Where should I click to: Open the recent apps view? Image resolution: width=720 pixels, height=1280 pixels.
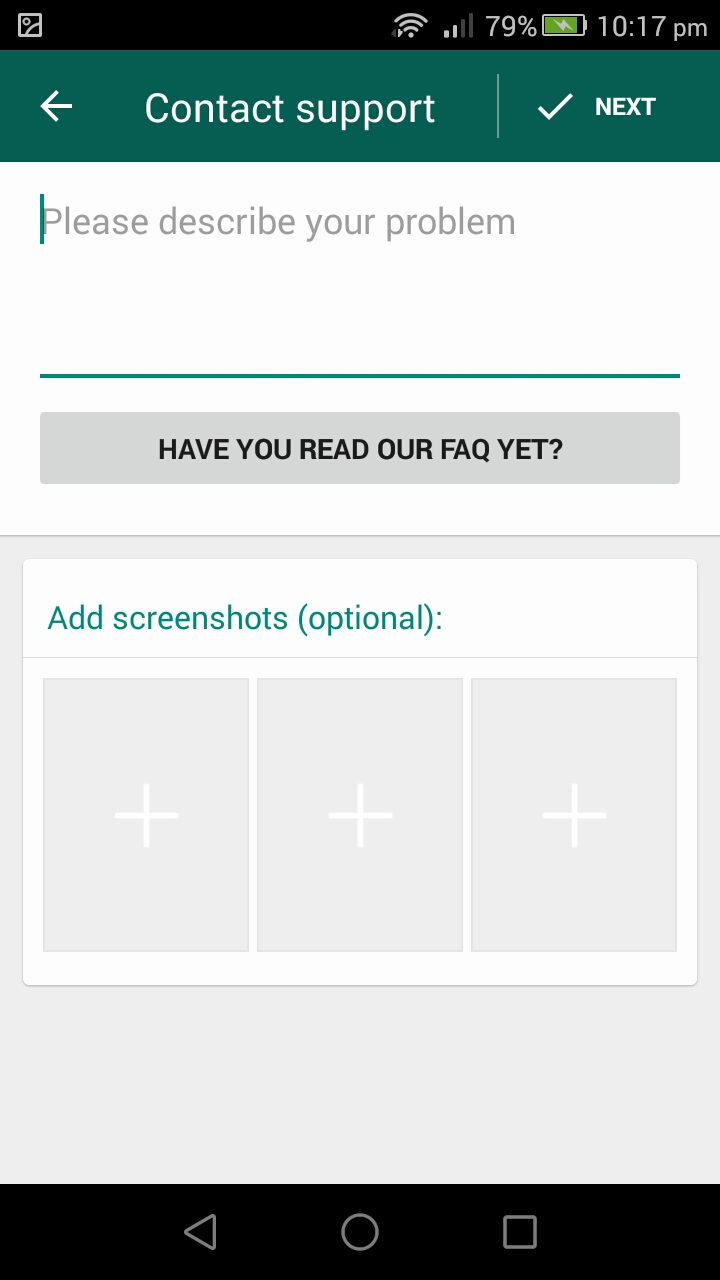pos(519,1232)
